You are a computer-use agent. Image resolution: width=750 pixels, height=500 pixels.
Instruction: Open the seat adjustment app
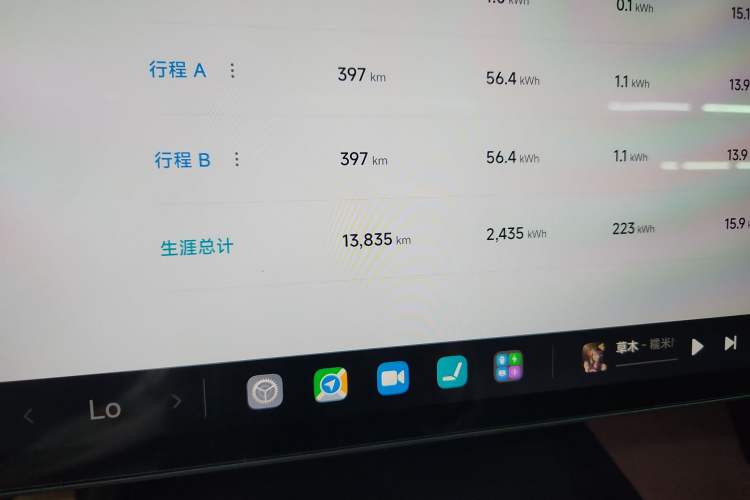(x=452, y=372)
